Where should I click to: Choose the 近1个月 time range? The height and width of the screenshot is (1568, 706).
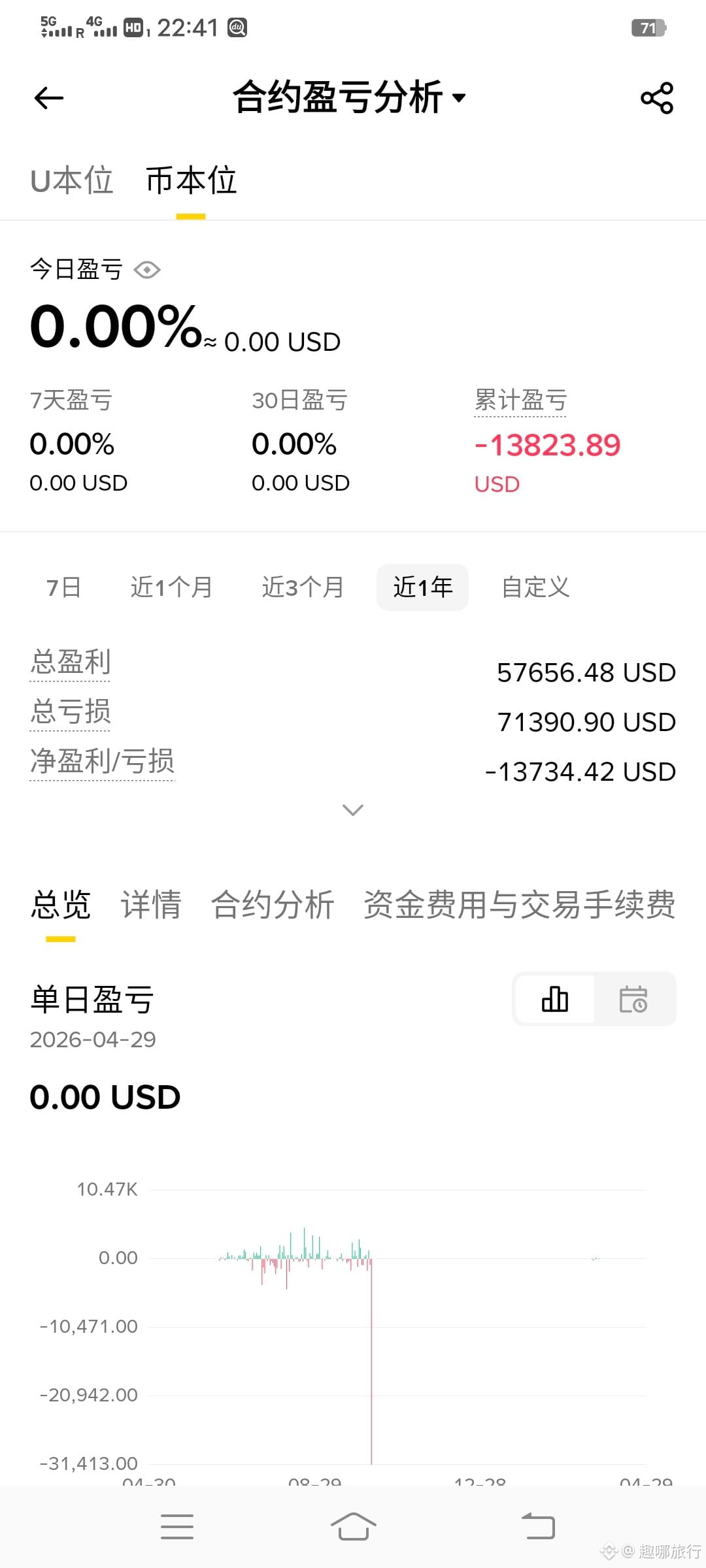[171, 587]
